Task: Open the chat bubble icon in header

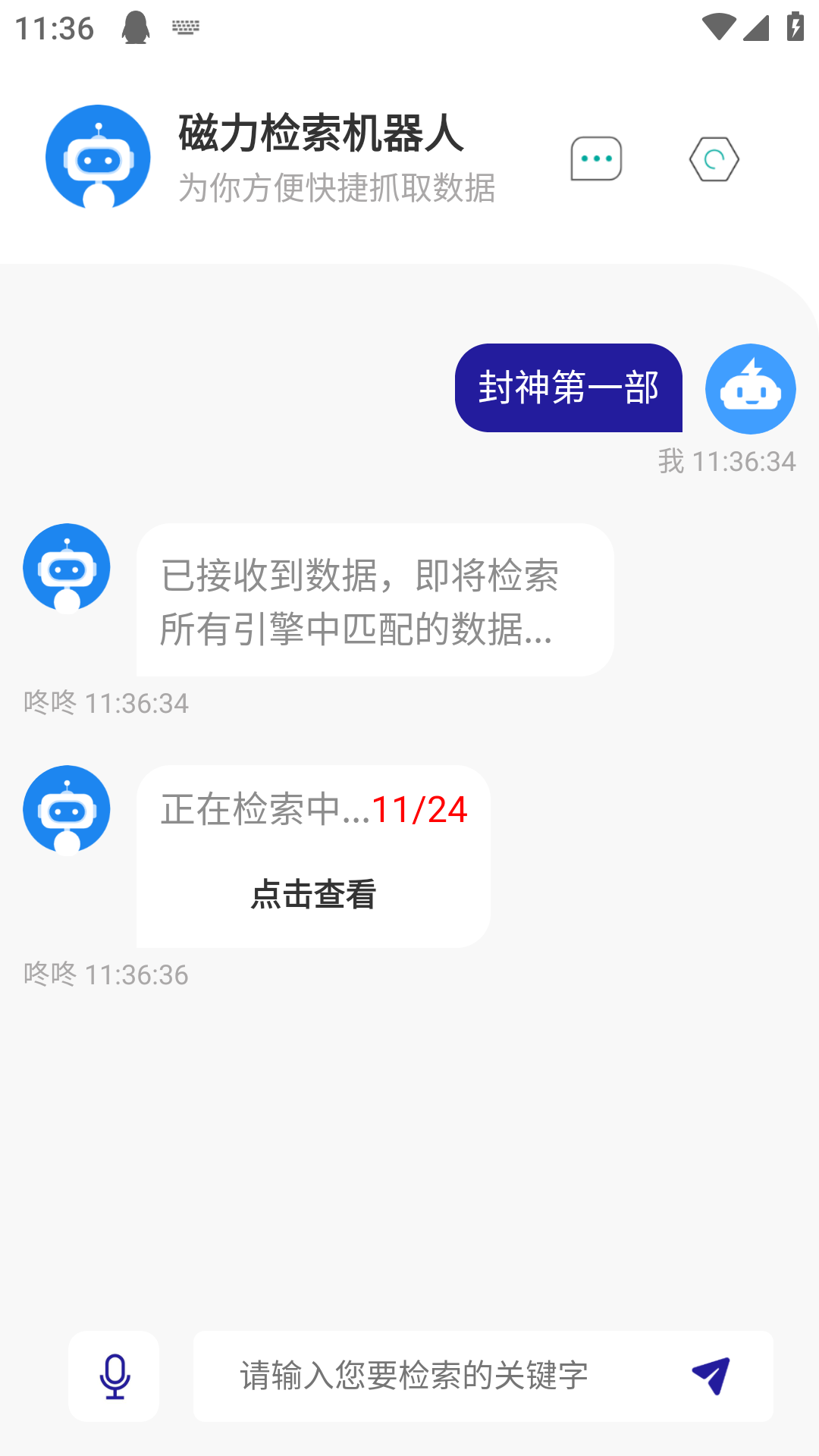Action: coord(596,158)
